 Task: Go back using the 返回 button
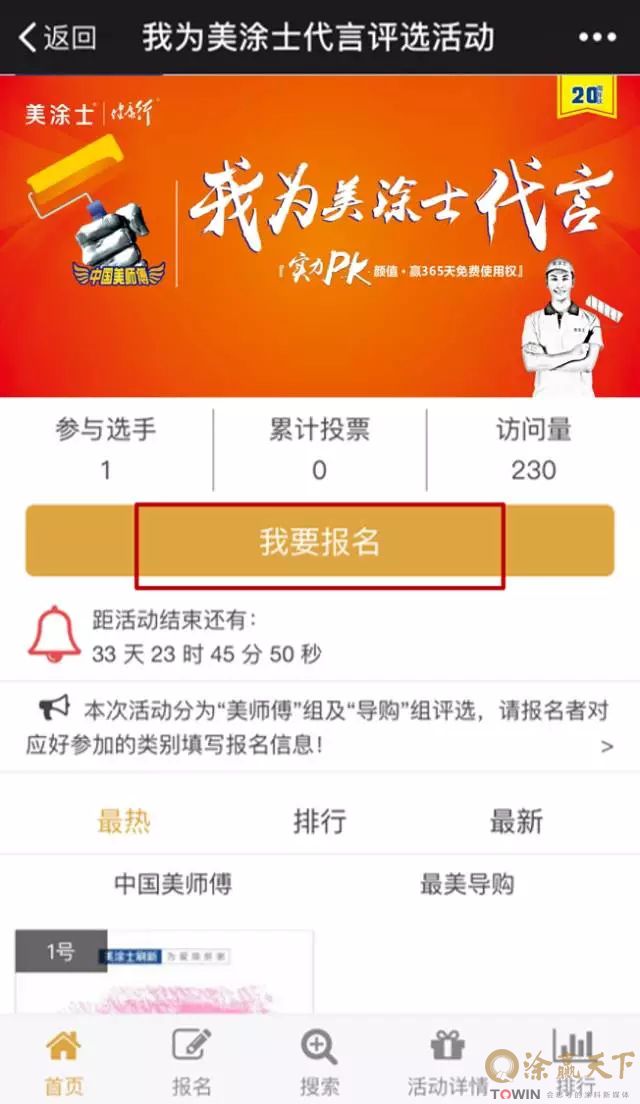point(58,38)
